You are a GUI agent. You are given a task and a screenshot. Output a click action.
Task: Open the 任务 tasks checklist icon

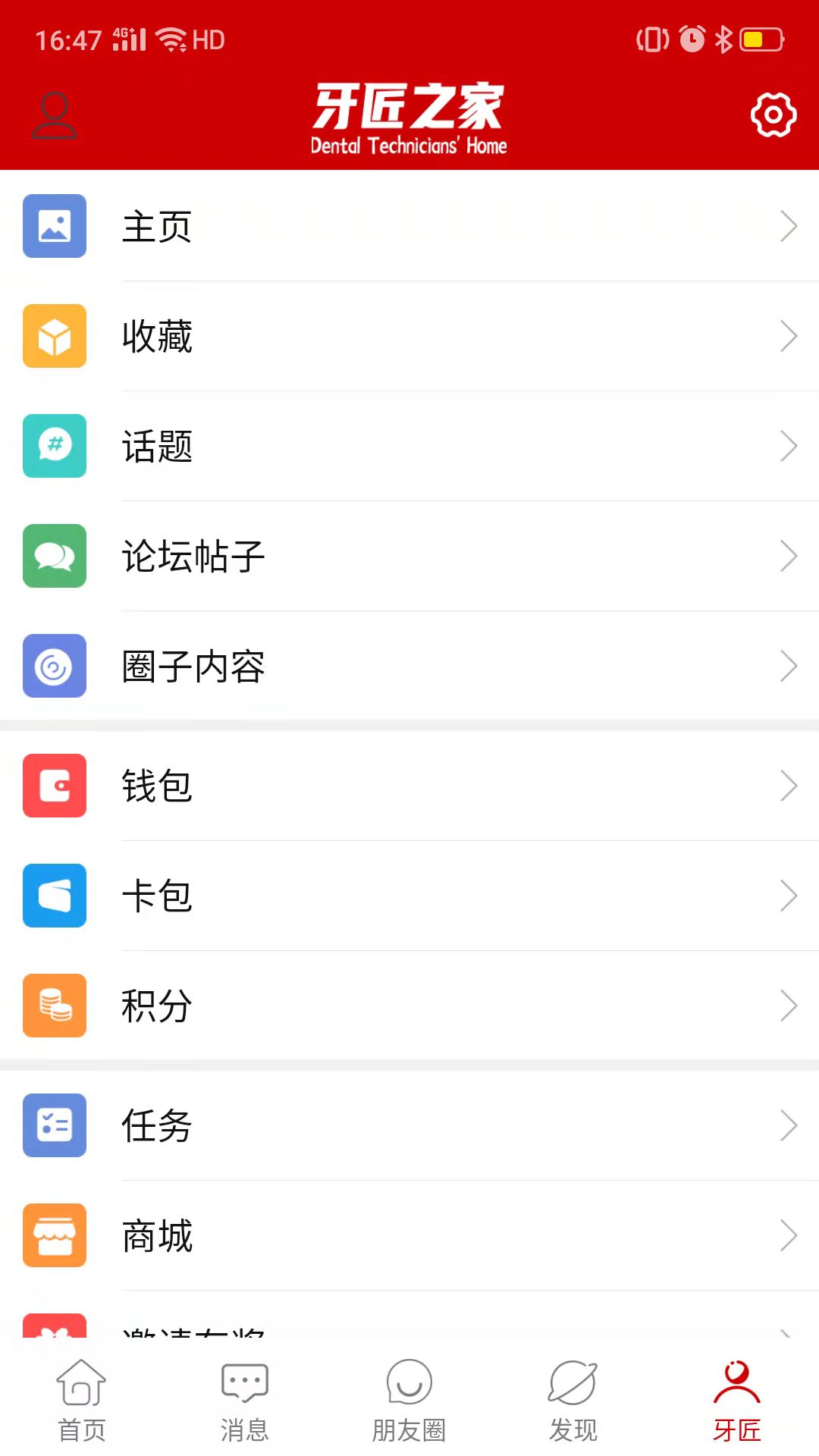(x=54, y=1126)
